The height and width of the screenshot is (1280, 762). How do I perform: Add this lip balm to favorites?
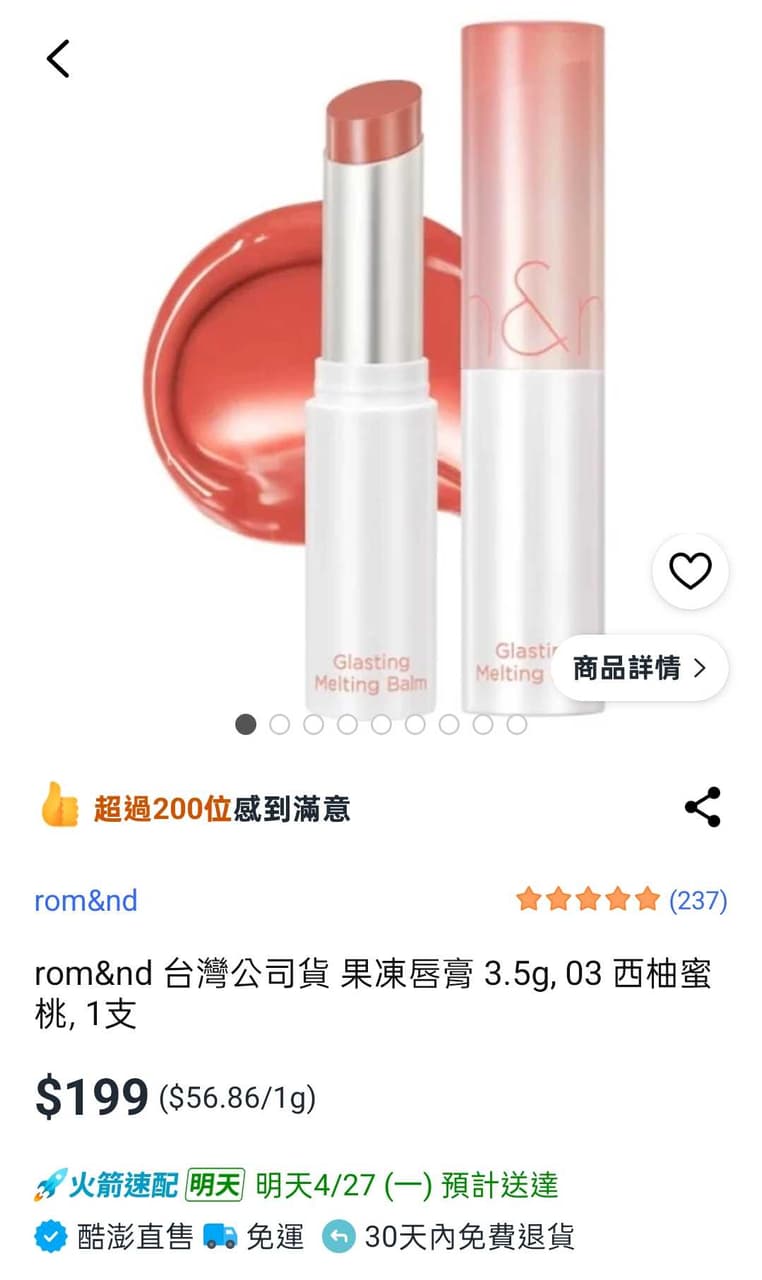pos(690,571)
